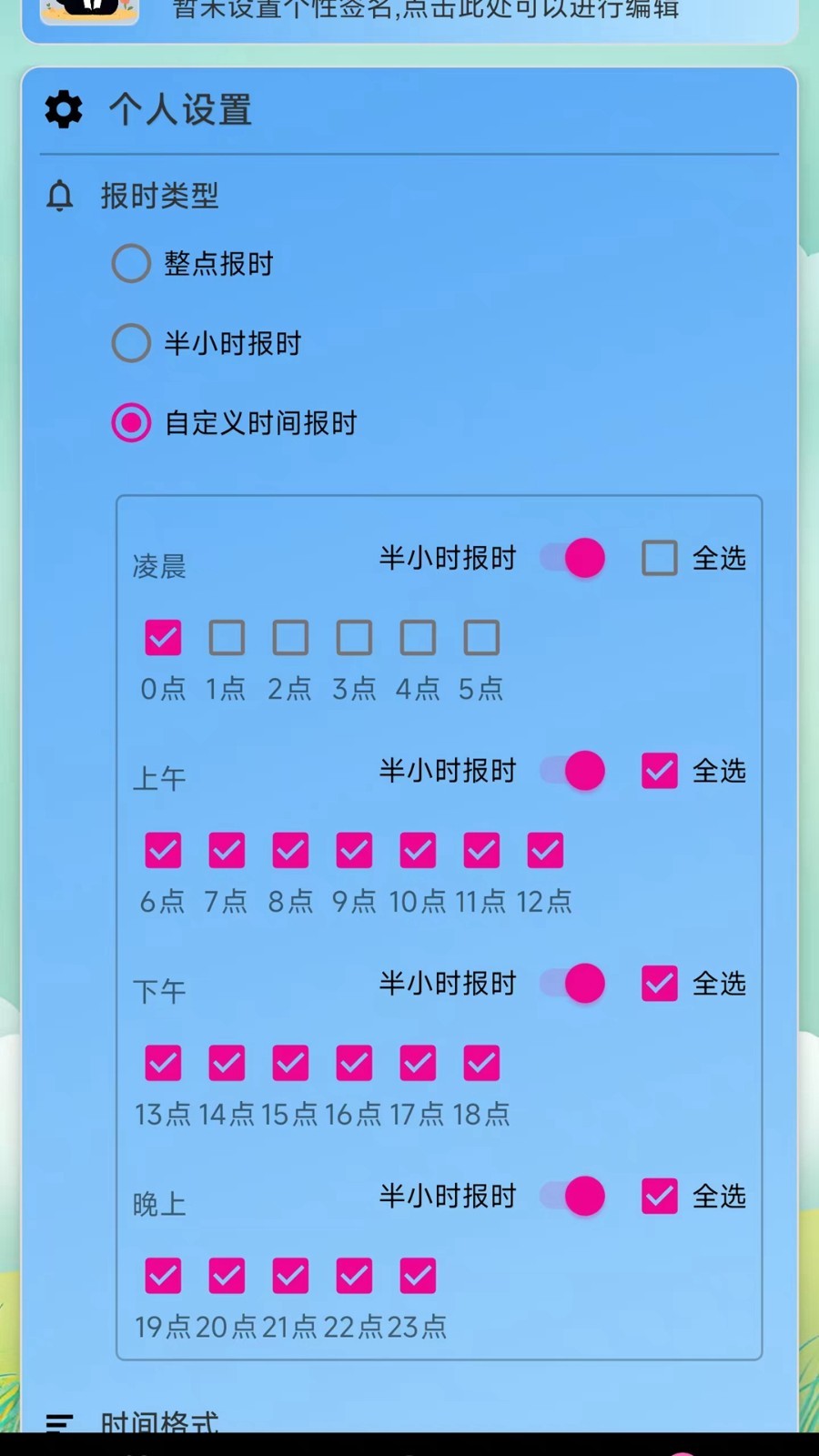
Task: Uncheck the 0点 checkbox
Action: coord(163,638)
